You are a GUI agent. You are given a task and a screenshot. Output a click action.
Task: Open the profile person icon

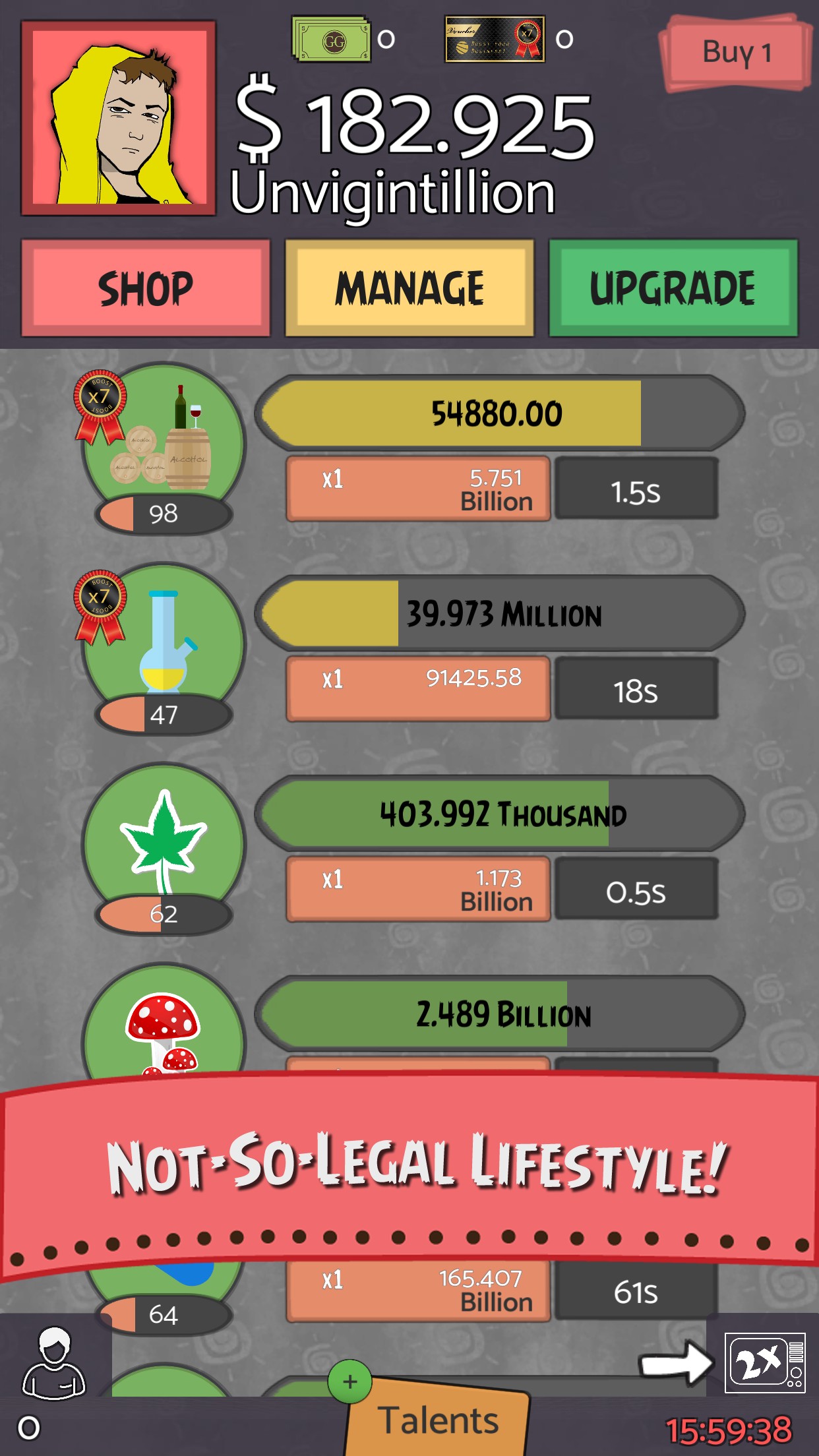[54, 1363]
